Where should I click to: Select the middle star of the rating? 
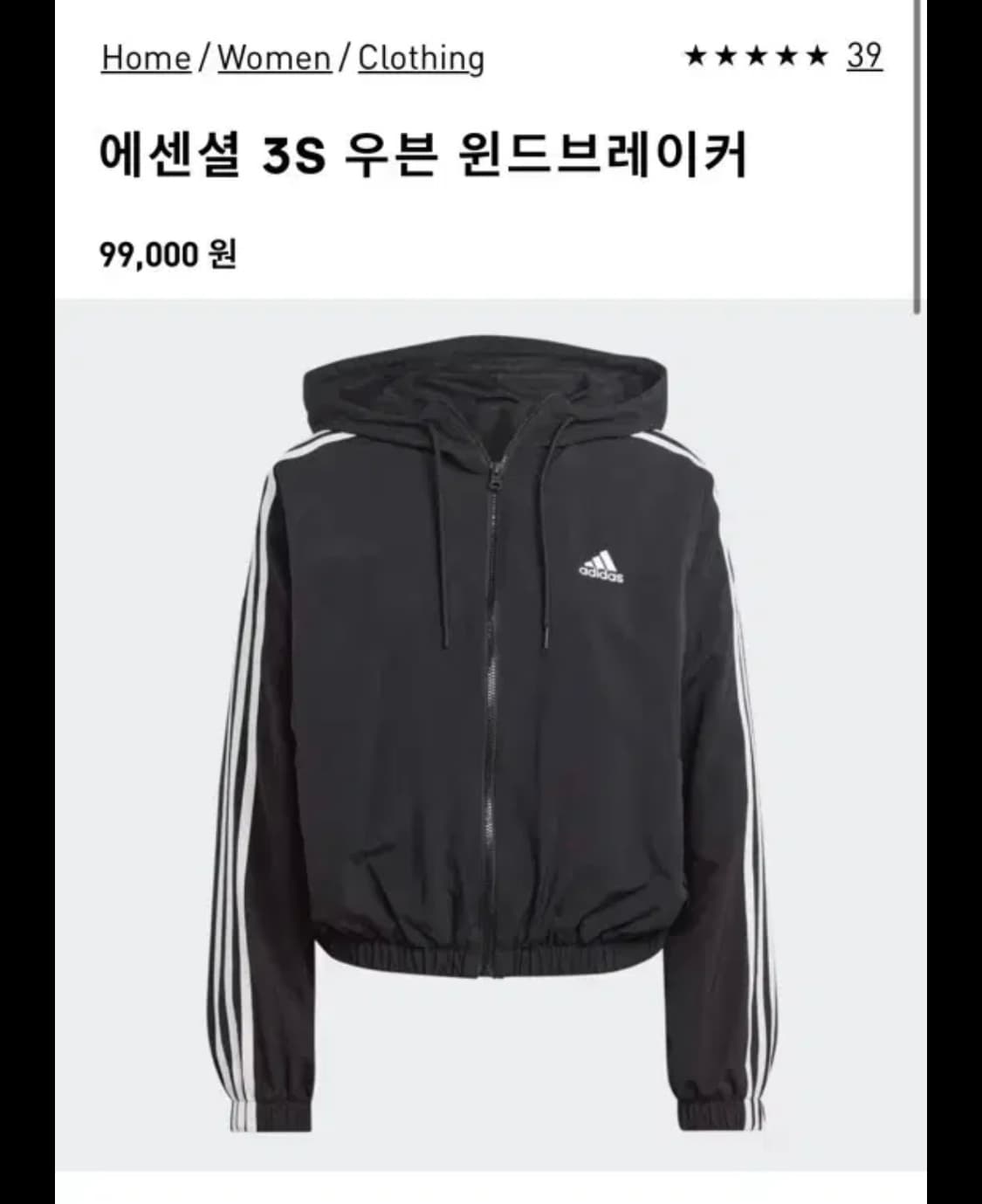click(x=755, y=55)
